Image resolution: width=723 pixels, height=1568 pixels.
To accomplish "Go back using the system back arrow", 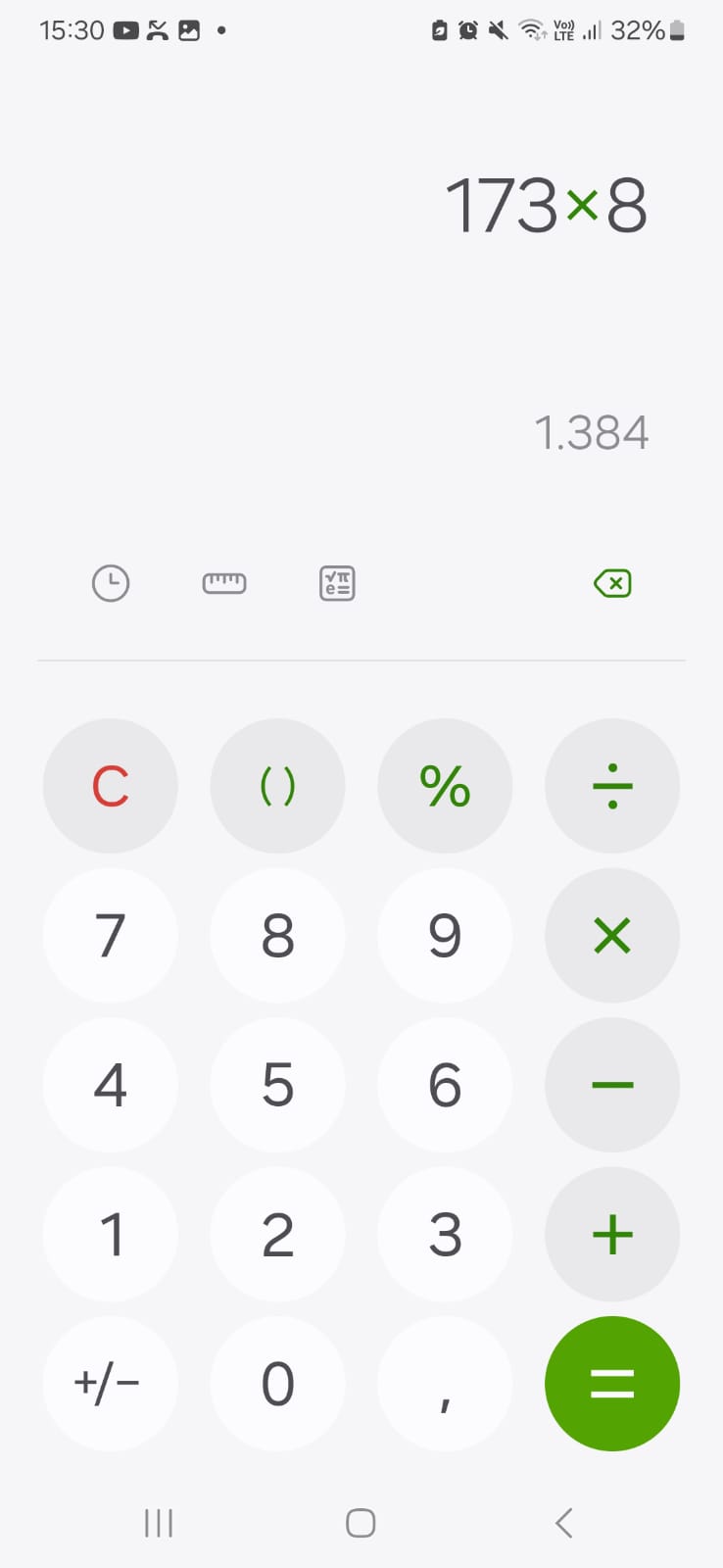I will point(563,1523).
